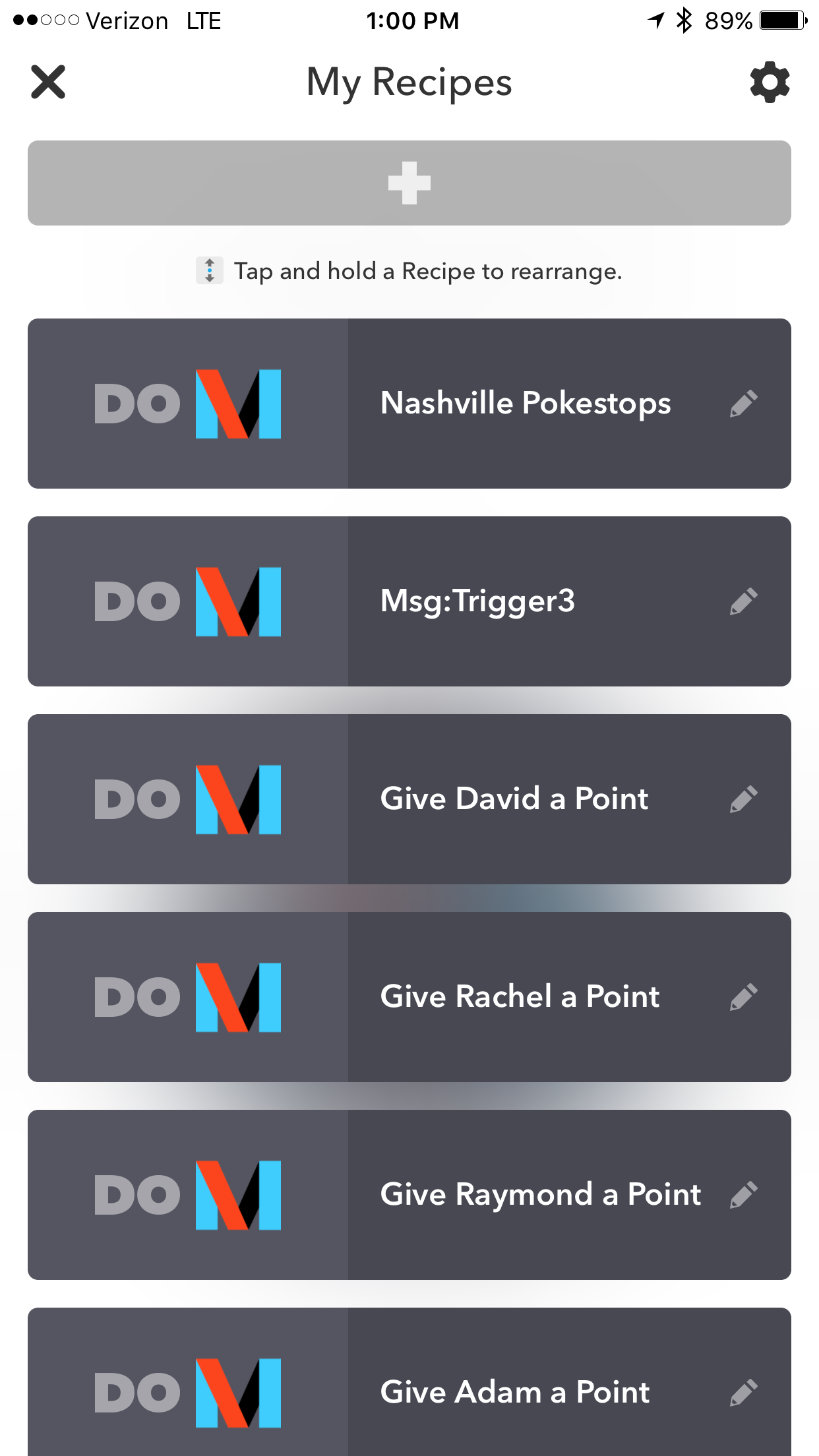Edit the Give Adam a Point recipe

click(744, 1391)
